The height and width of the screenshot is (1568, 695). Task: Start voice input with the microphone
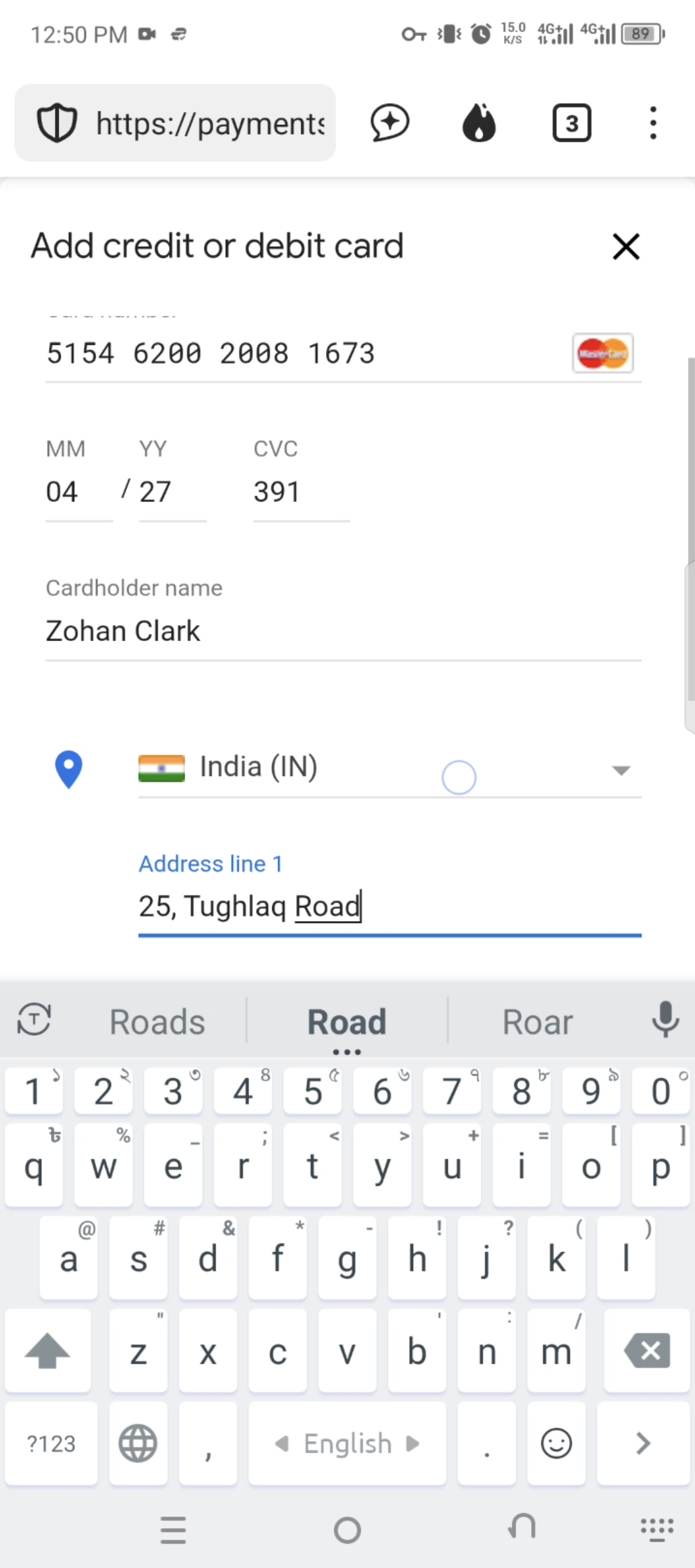pyautogui.click(x=665, y=1020)
